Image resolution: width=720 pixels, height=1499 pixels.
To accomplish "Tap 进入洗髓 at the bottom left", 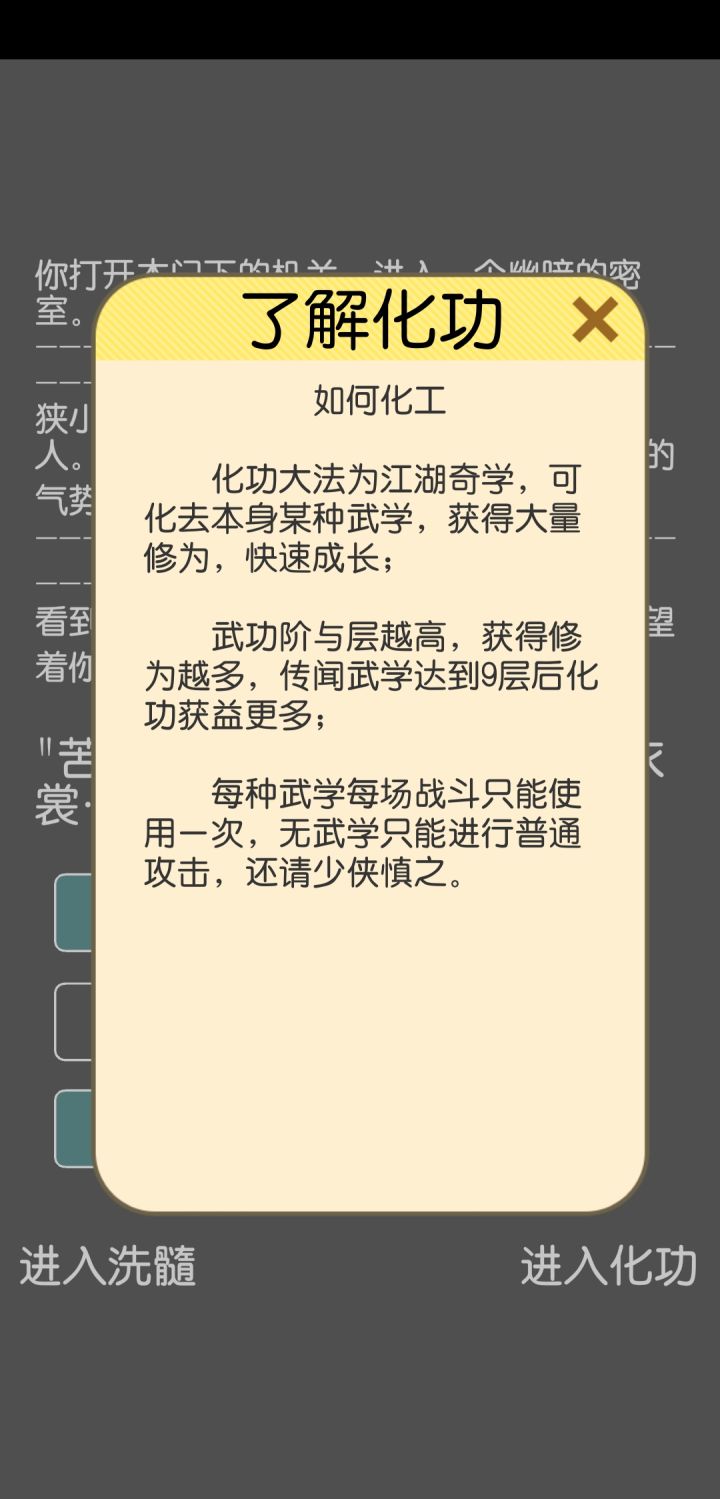I will coord(108,1267).
